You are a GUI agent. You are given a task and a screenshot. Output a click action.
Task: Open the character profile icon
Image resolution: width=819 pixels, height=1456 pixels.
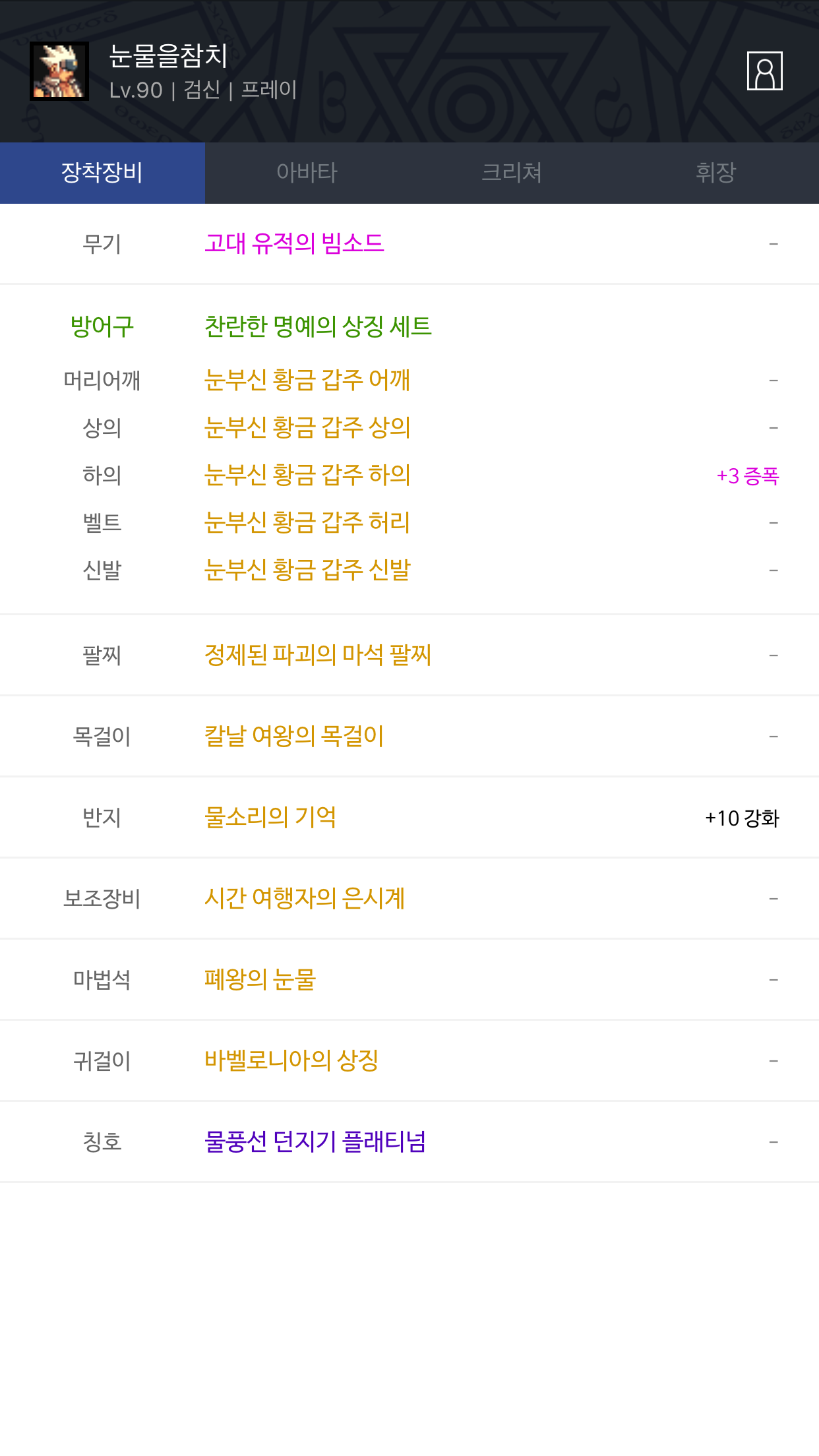pos(764,71)
